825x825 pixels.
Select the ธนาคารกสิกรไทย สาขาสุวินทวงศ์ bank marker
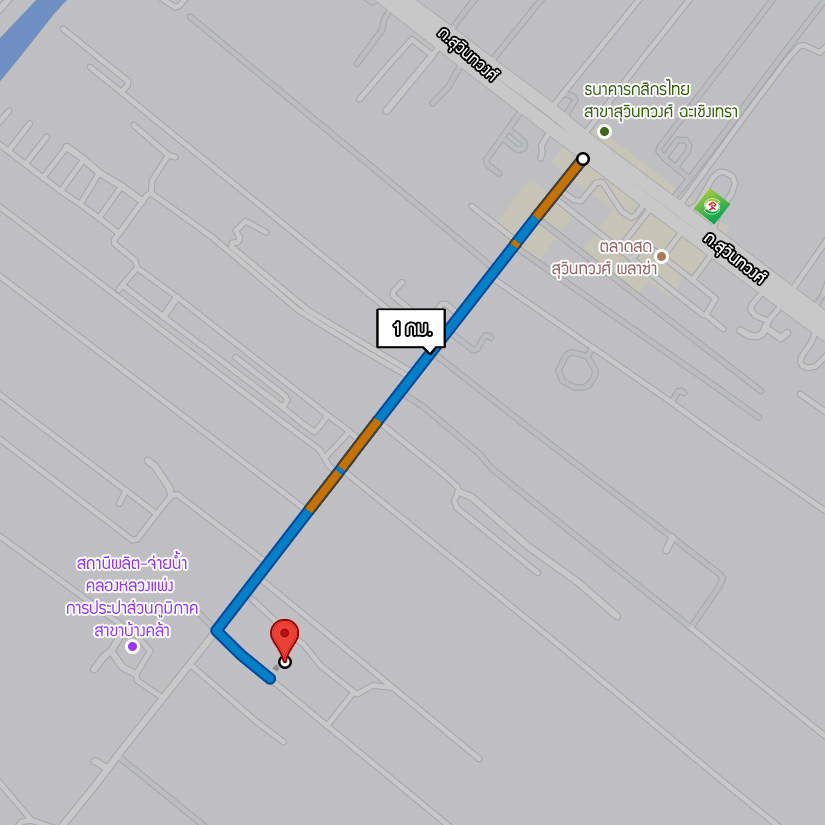click(604, 131)
